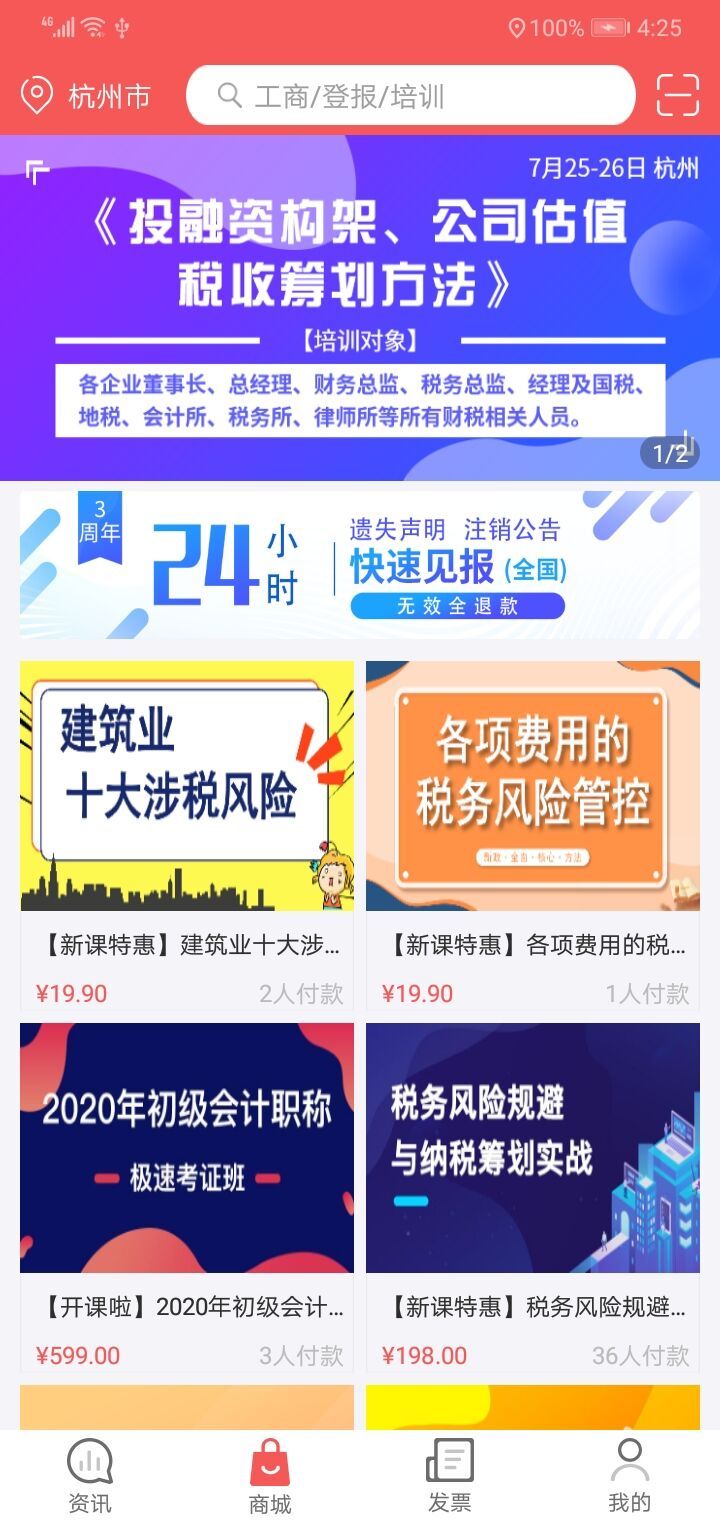The image size is (720, 1520).
Task: Go to the 发票 tab
Action: point(450,1476)
